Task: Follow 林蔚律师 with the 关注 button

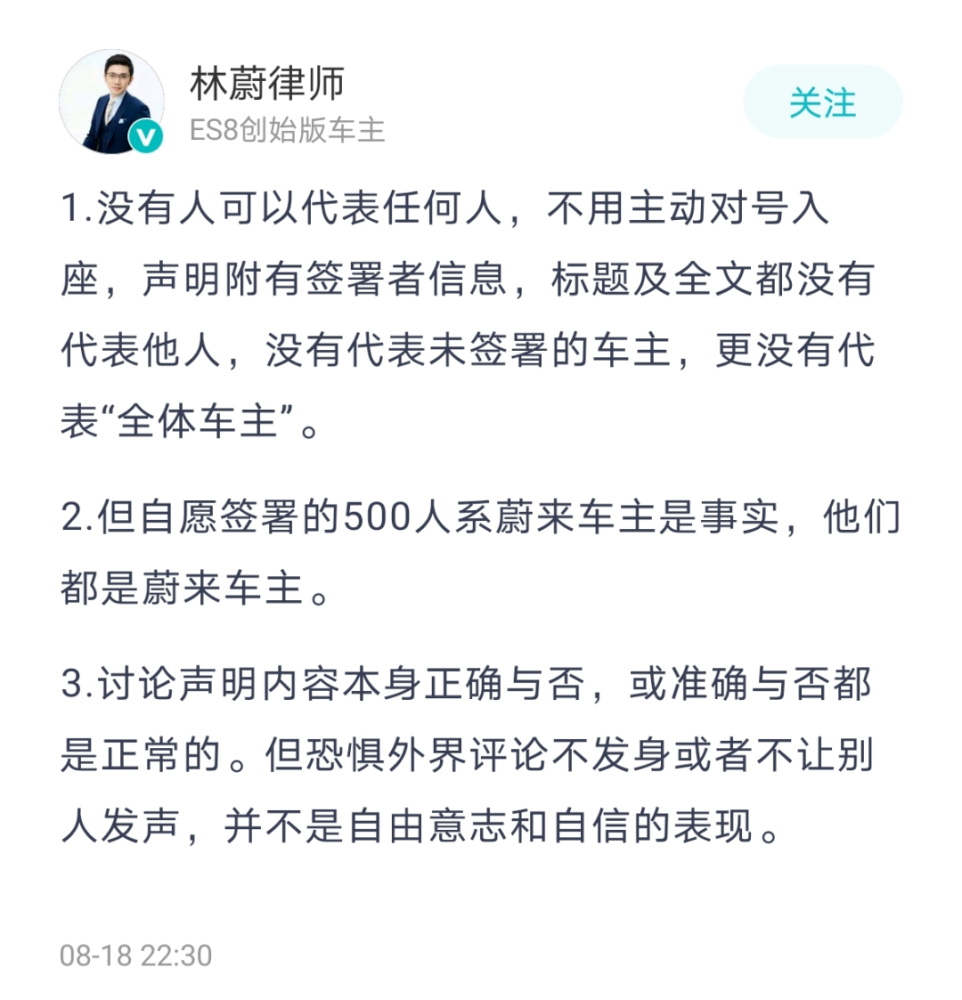Action: (822, 102)
